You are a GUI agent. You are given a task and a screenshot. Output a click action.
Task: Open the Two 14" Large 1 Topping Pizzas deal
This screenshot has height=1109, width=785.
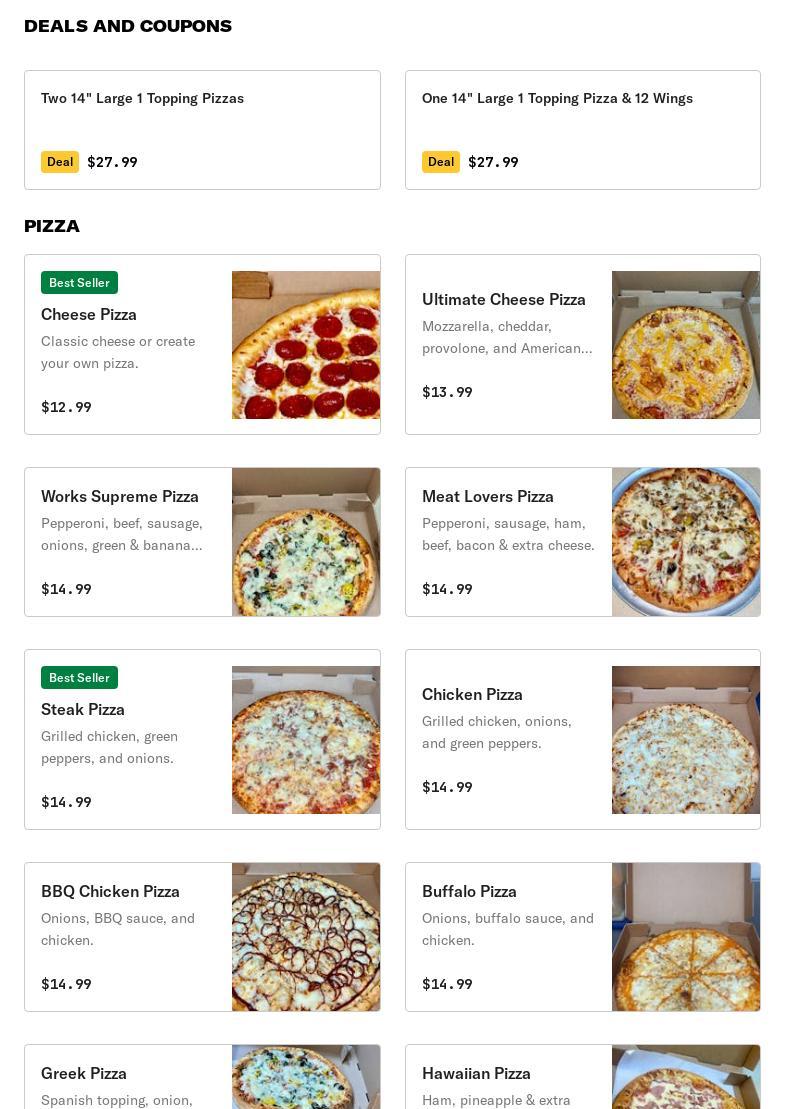click(202, 130)
